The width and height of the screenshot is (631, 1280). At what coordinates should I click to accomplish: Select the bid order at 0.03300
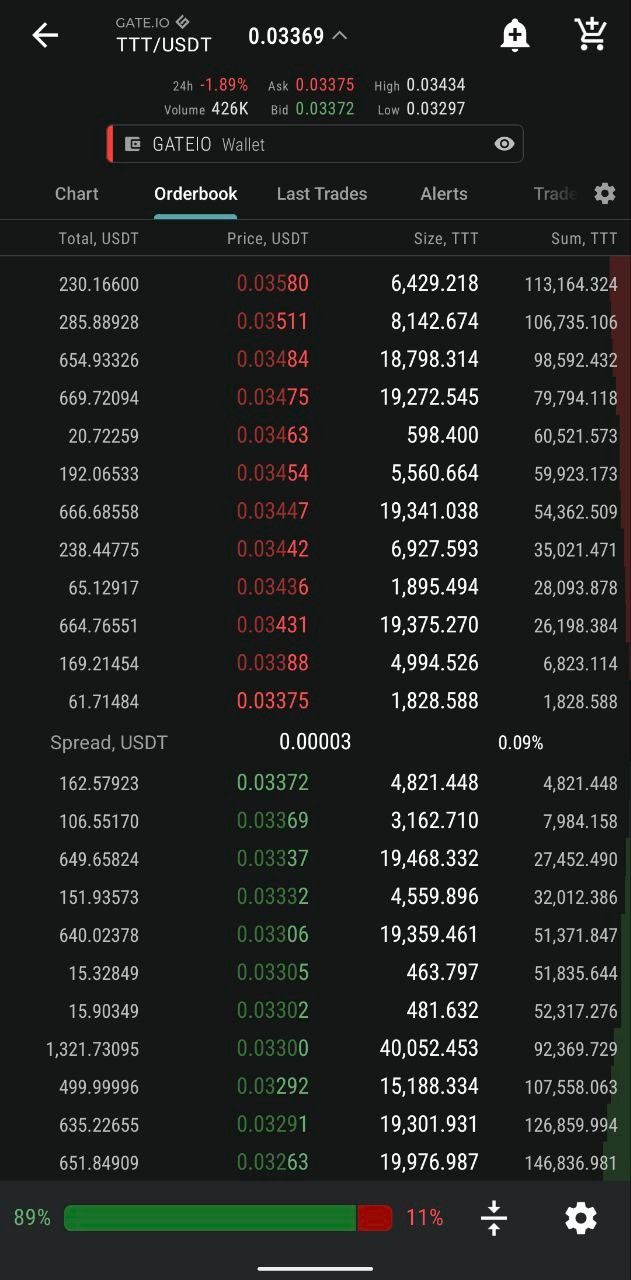(x=315, y=1049)
